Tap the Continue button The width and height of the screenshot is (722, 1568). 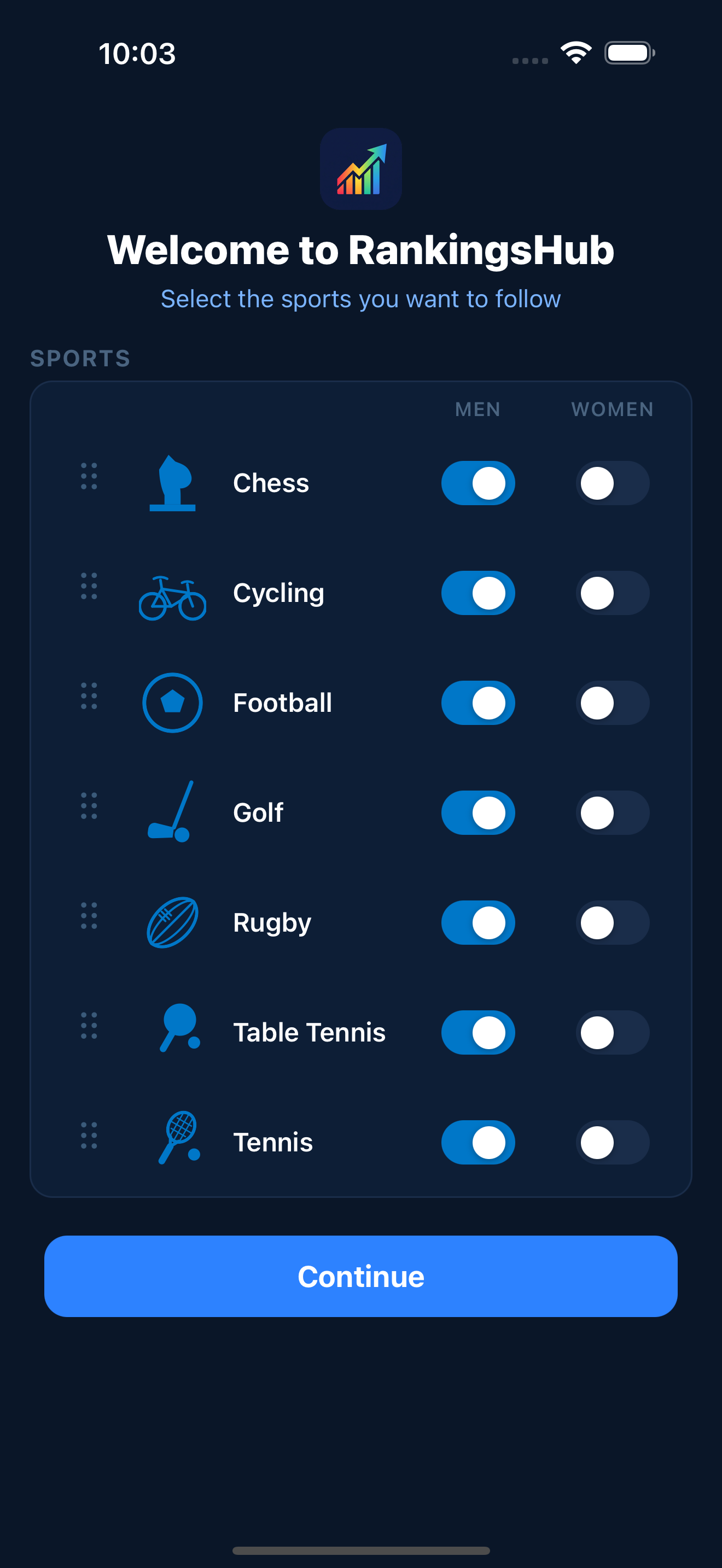(360, 1277)
